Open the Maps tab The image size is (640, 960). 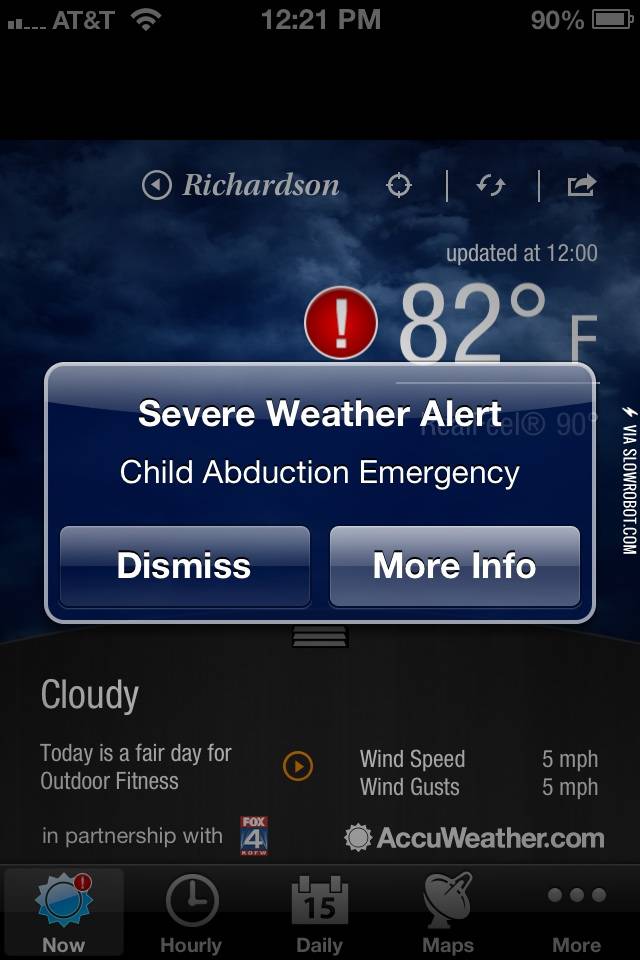point(448,912)
